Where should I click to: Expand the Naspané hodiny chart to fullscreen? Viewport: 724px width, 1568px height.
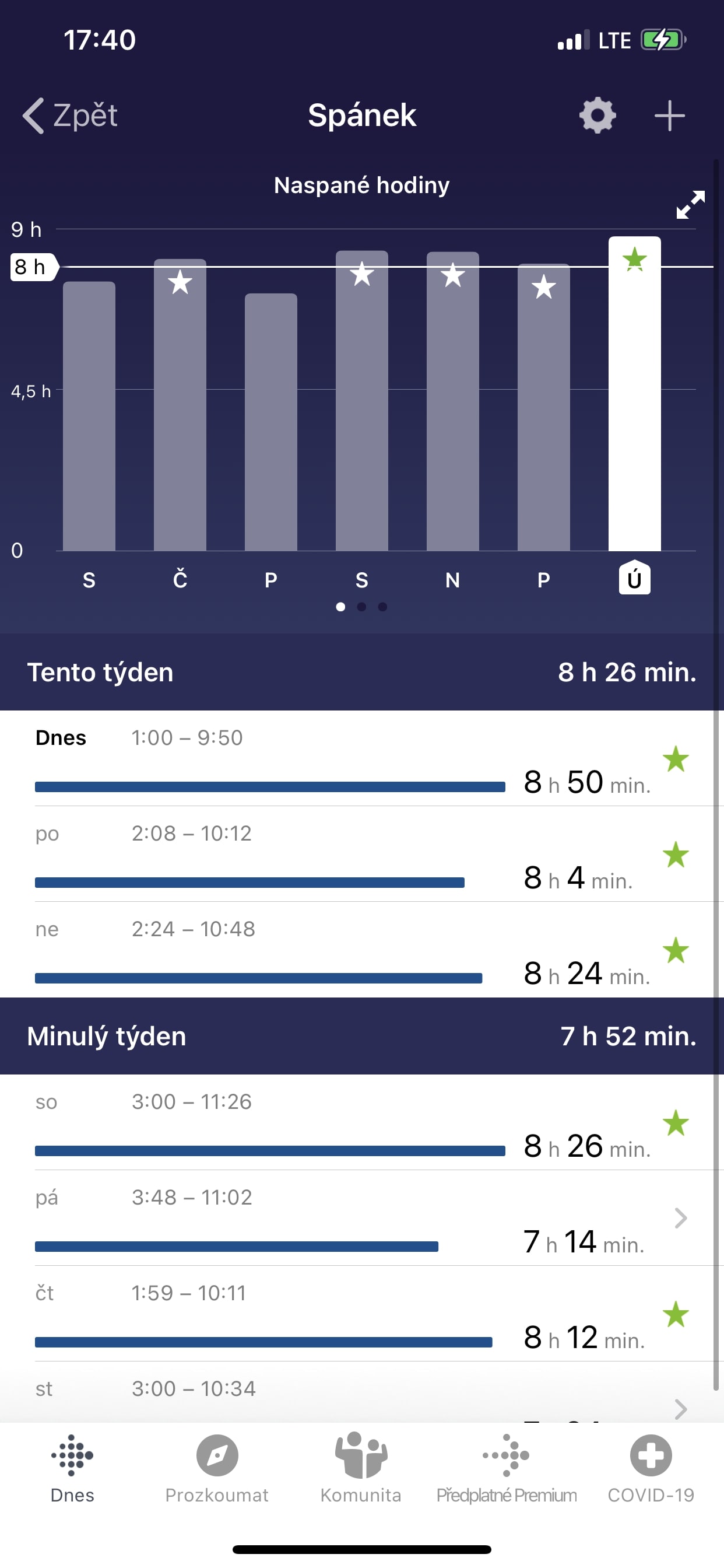coord(691,205)
